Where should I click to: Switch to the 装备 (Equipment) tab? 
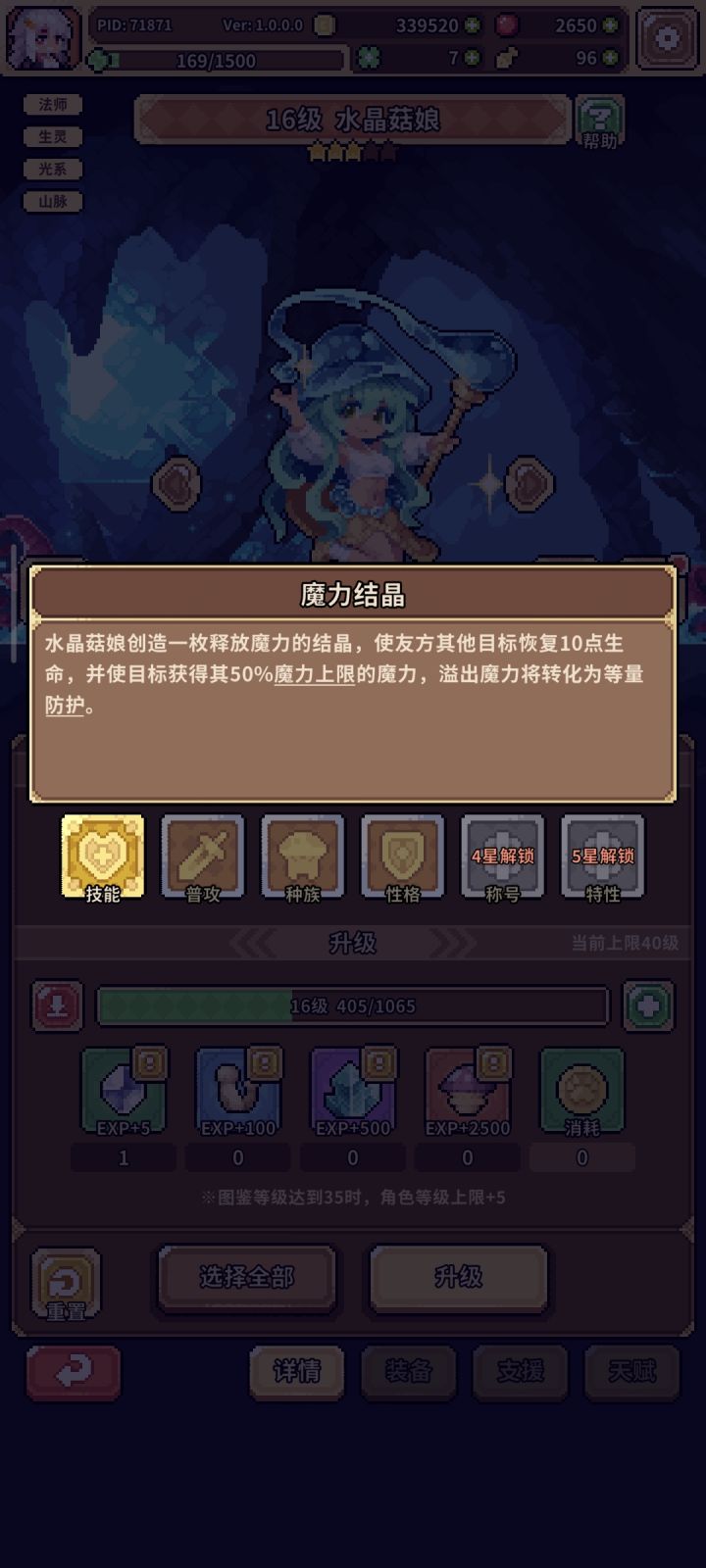click(408, 1374)
